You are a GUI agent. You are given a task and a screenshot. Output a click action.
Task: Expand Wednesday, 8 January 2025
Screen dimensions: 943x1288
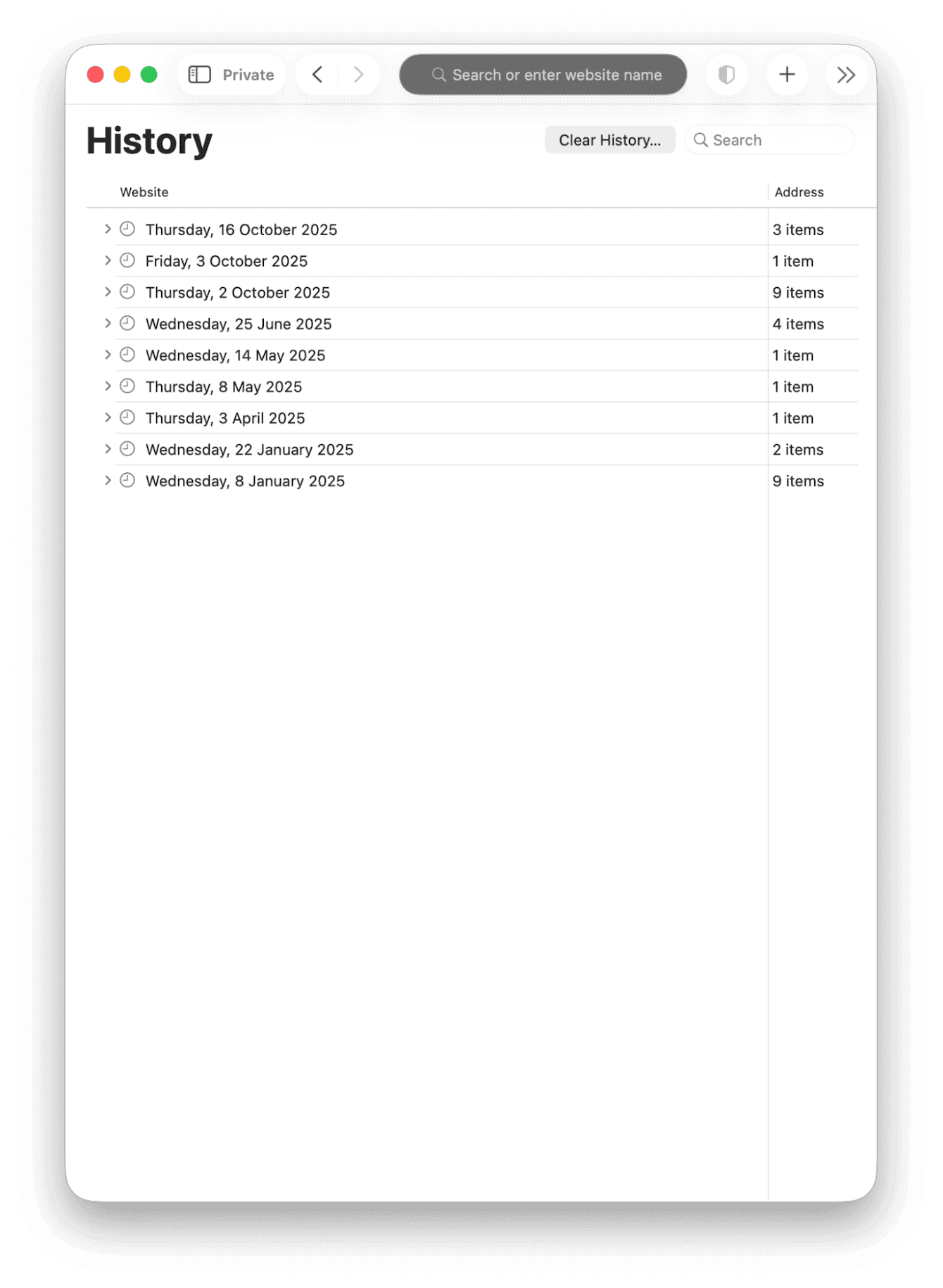pos(108,481)
